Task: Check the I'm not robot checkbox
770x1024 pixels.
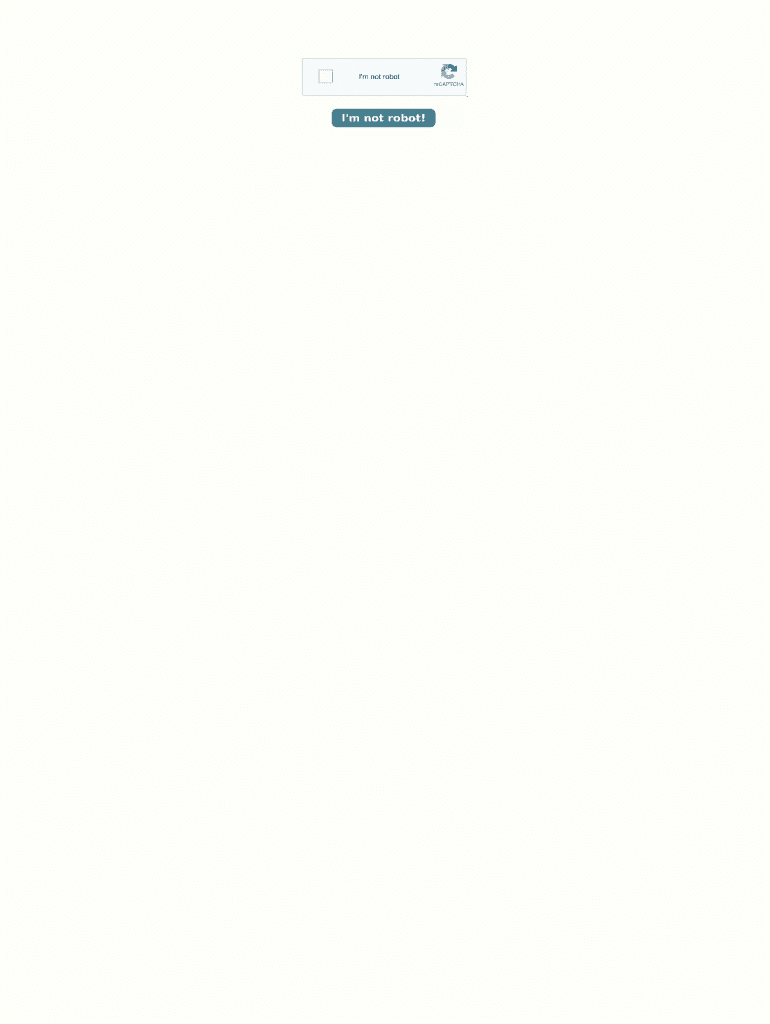Action: coord(325,76)
